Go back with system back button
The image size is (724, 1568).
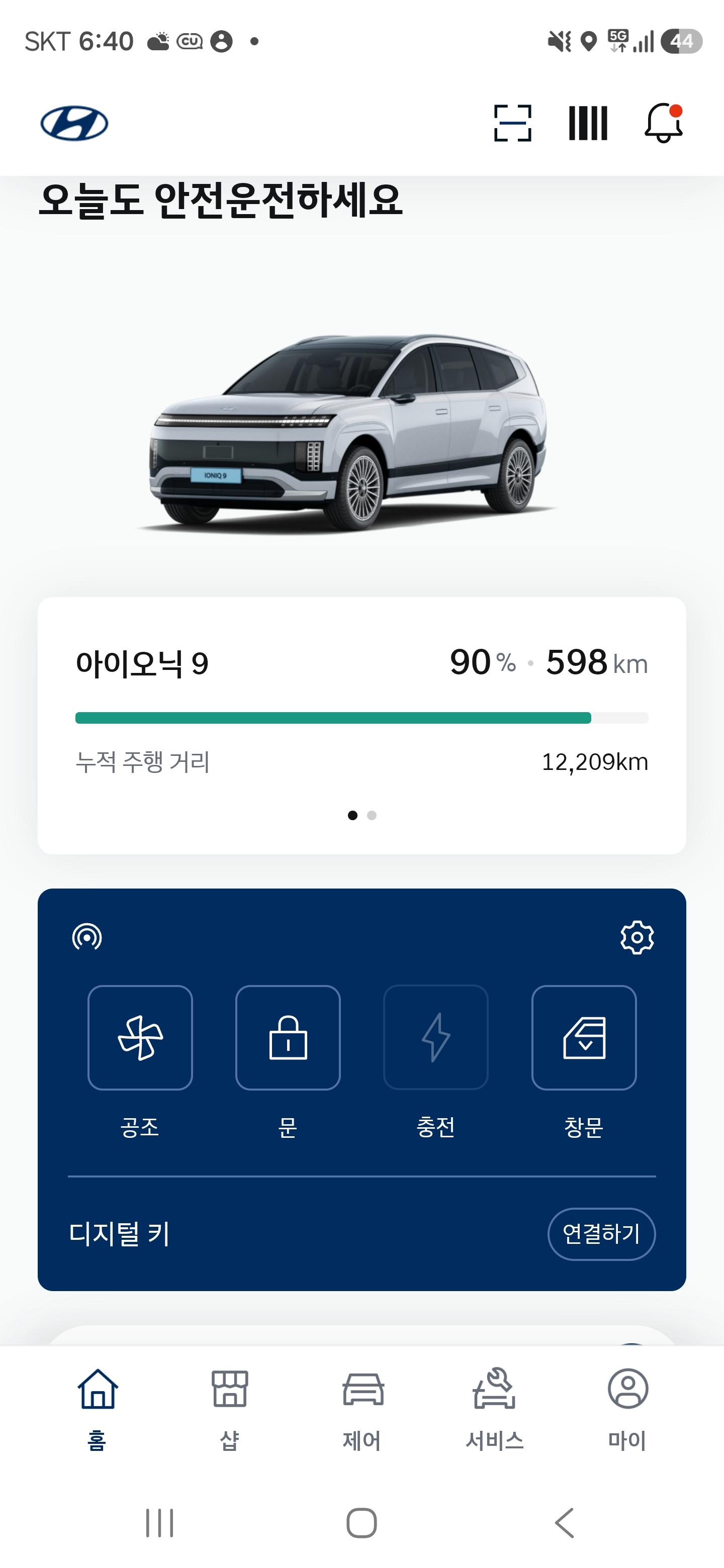(x=565, y=1523)
